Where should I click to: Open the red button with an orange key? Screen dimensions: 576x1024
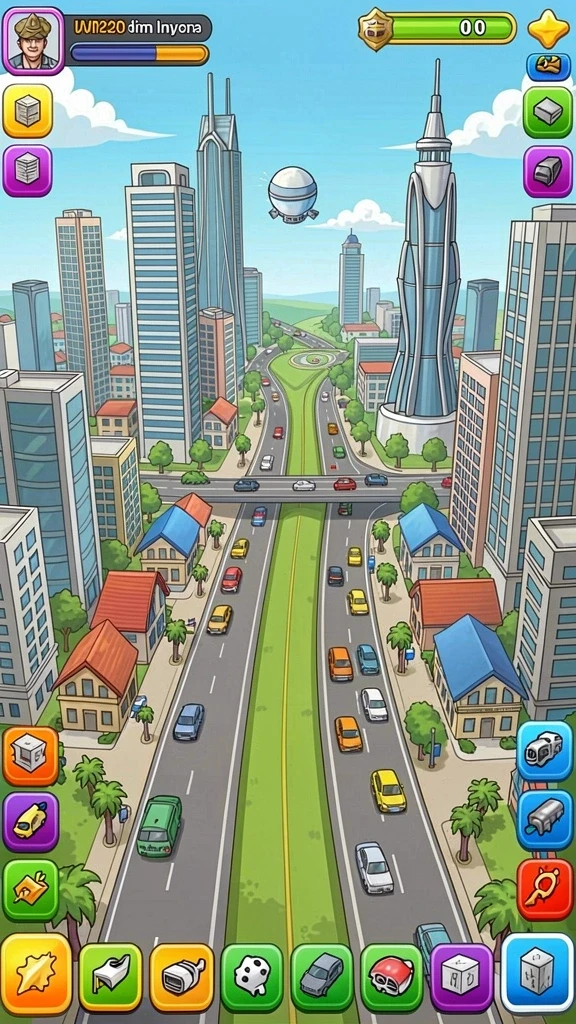545,889
